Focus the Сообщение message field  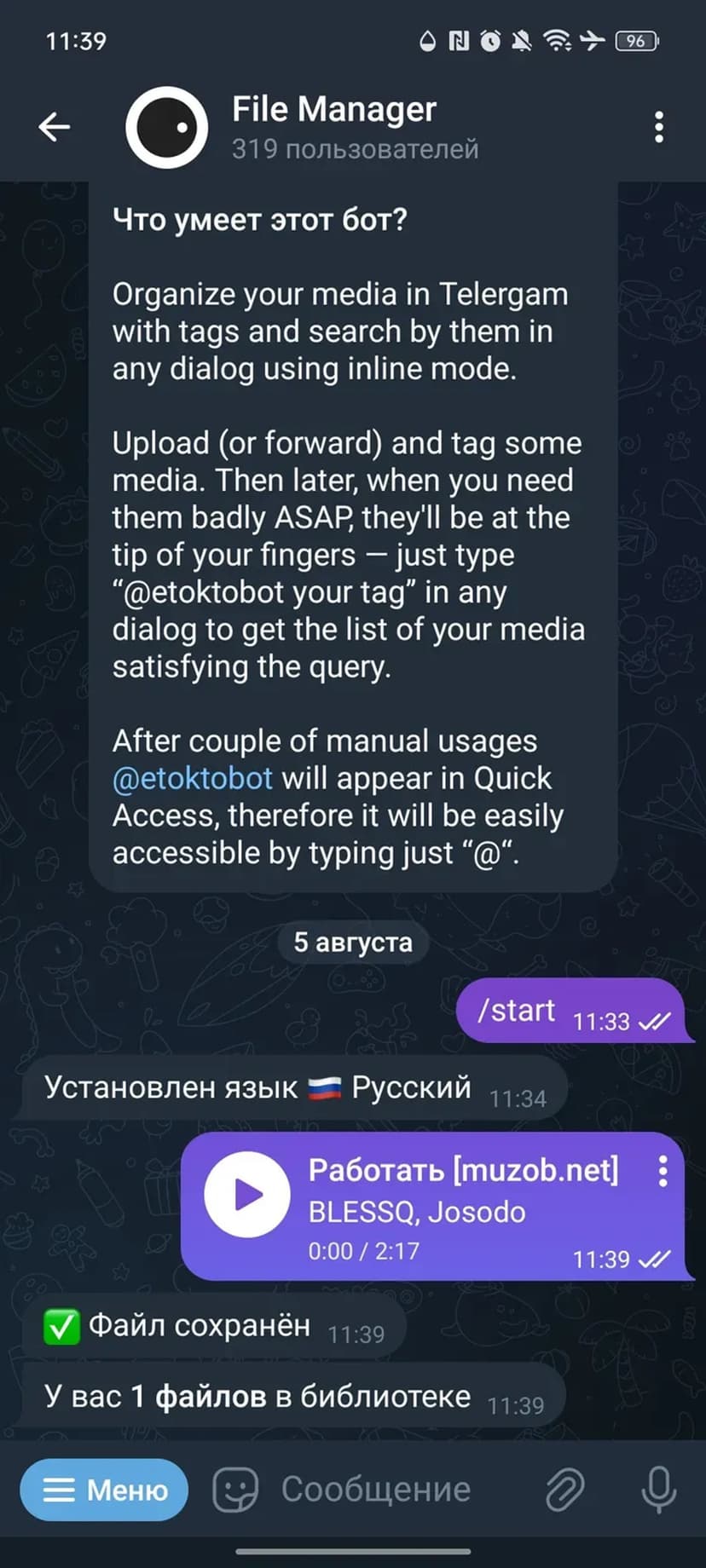point(392,1490)
